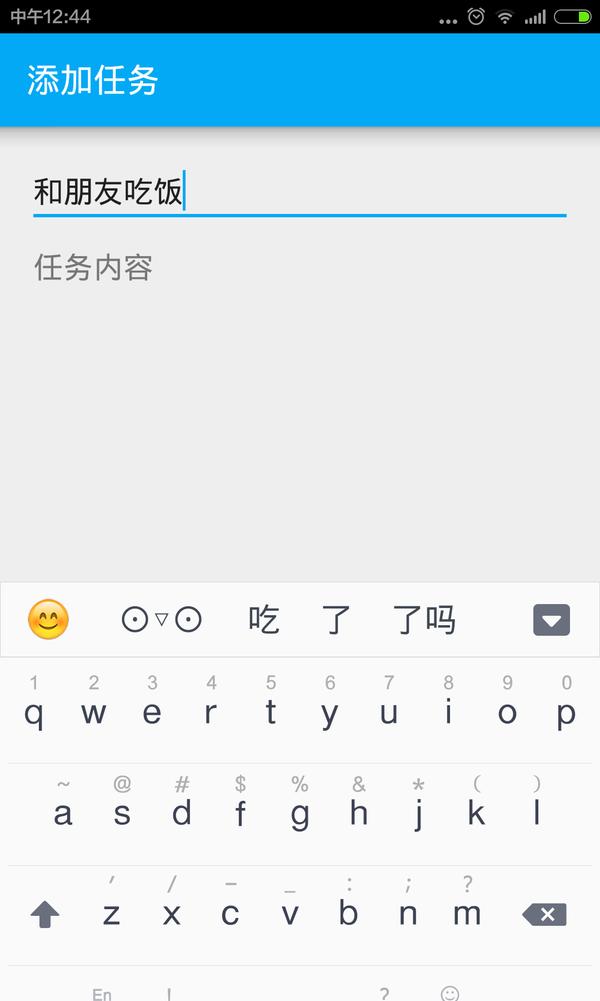This screenshot has width=600, height=1001.
Task: Open the emoji picker smiley in suggestion bar
Action: 48,620
